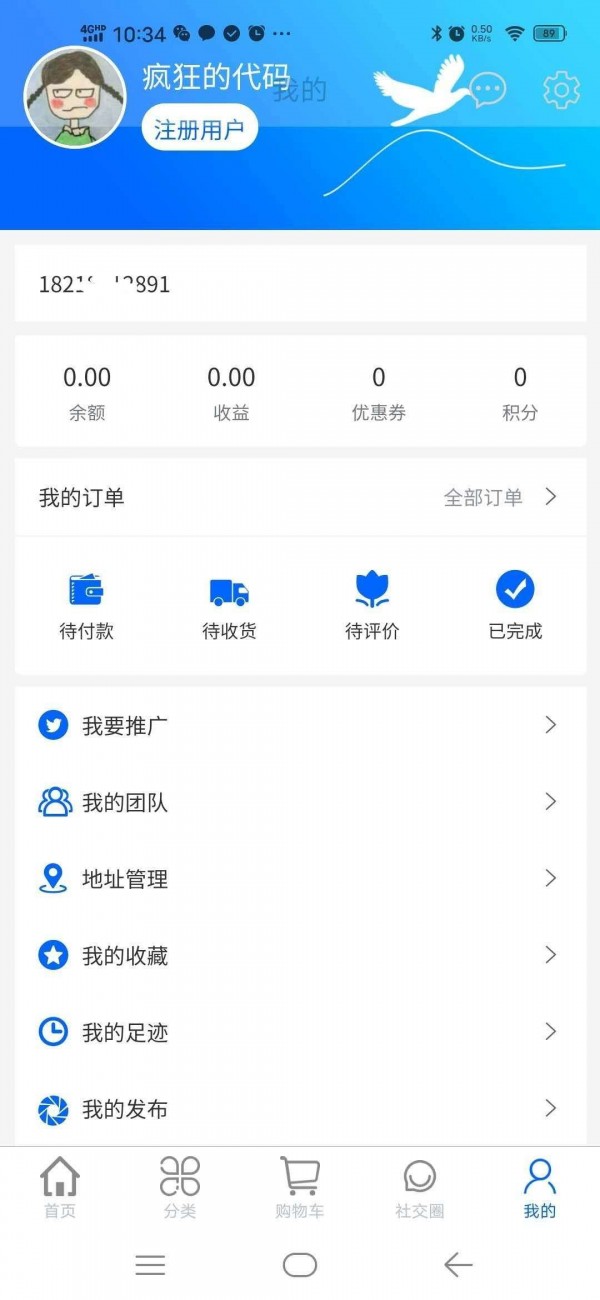Open 待付款 pending payment orders
This screenshot has height=1300, width=600.
(87, 606)
